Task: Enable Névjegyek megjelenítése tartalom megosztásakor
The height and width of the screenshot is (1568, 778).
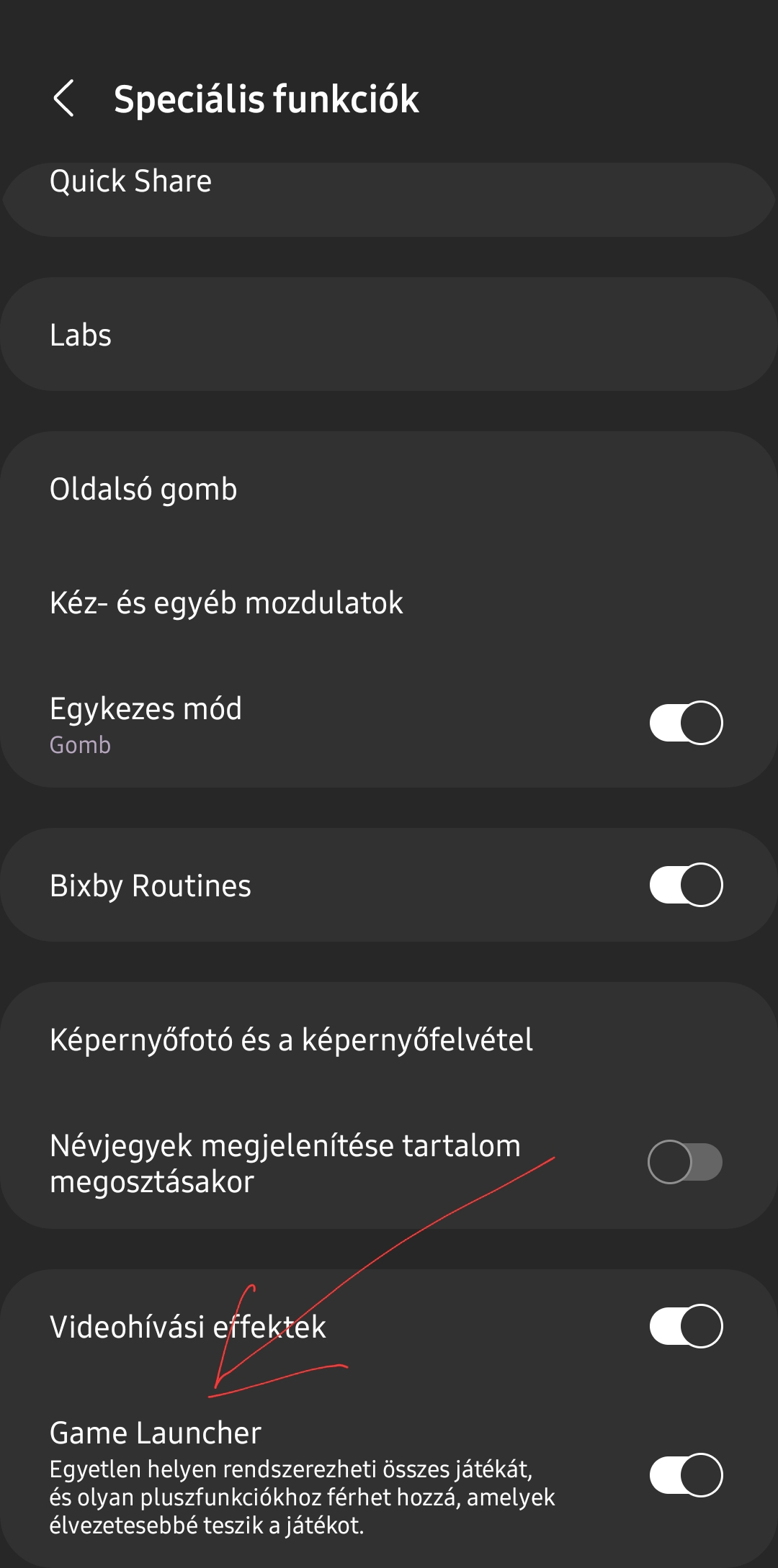Action: coord(685,1162)
